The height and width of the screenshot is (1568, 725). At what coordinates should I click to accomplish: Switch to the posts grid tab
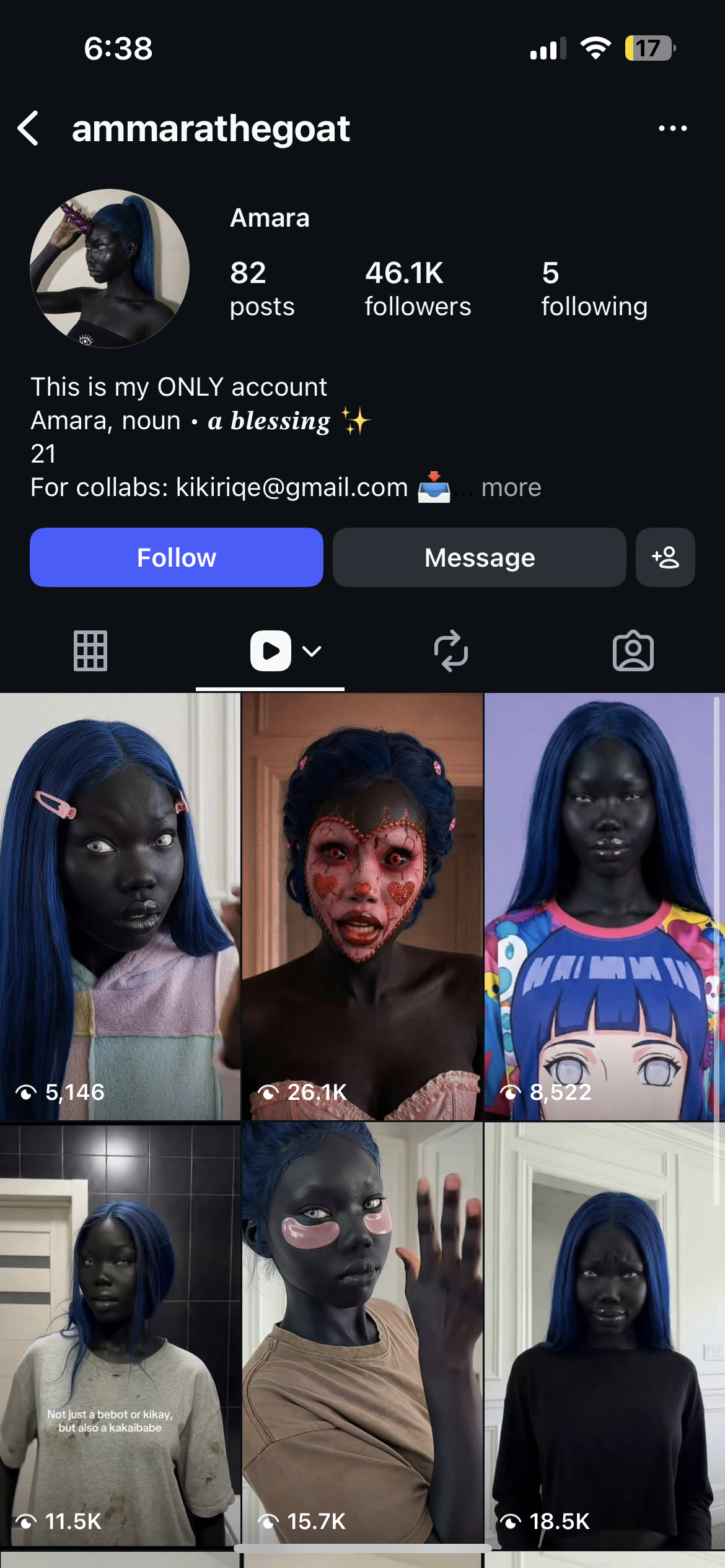tap(90, 651)
